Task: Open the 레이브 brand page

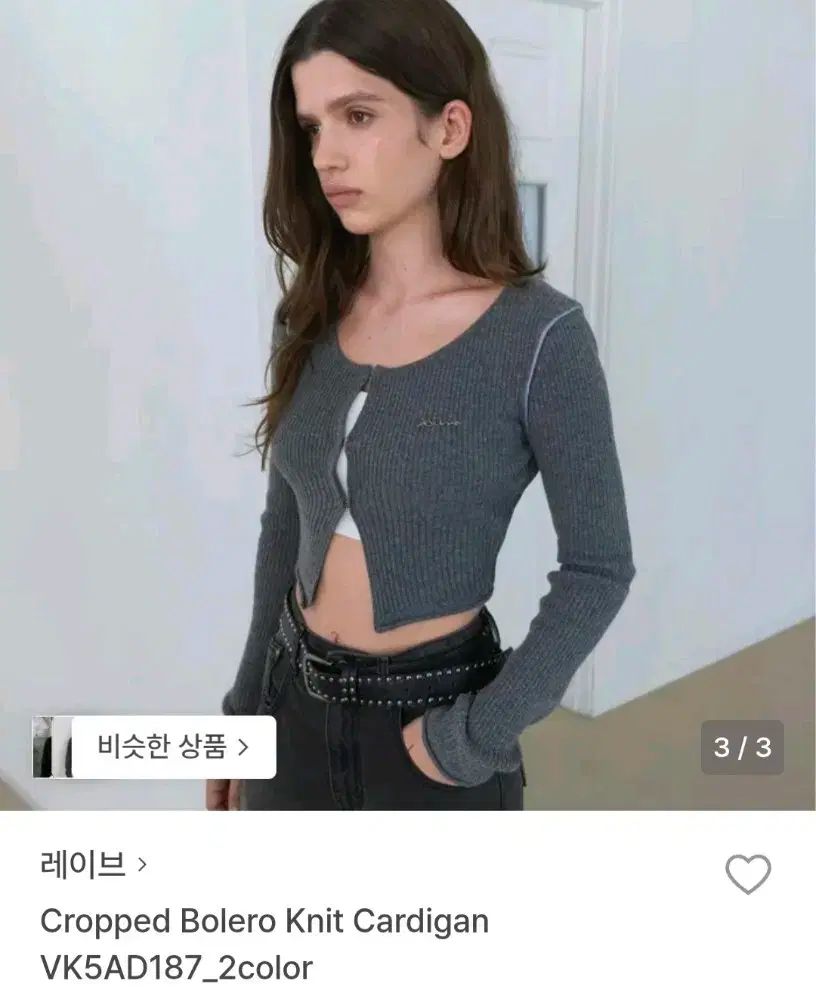Action: 93,864
